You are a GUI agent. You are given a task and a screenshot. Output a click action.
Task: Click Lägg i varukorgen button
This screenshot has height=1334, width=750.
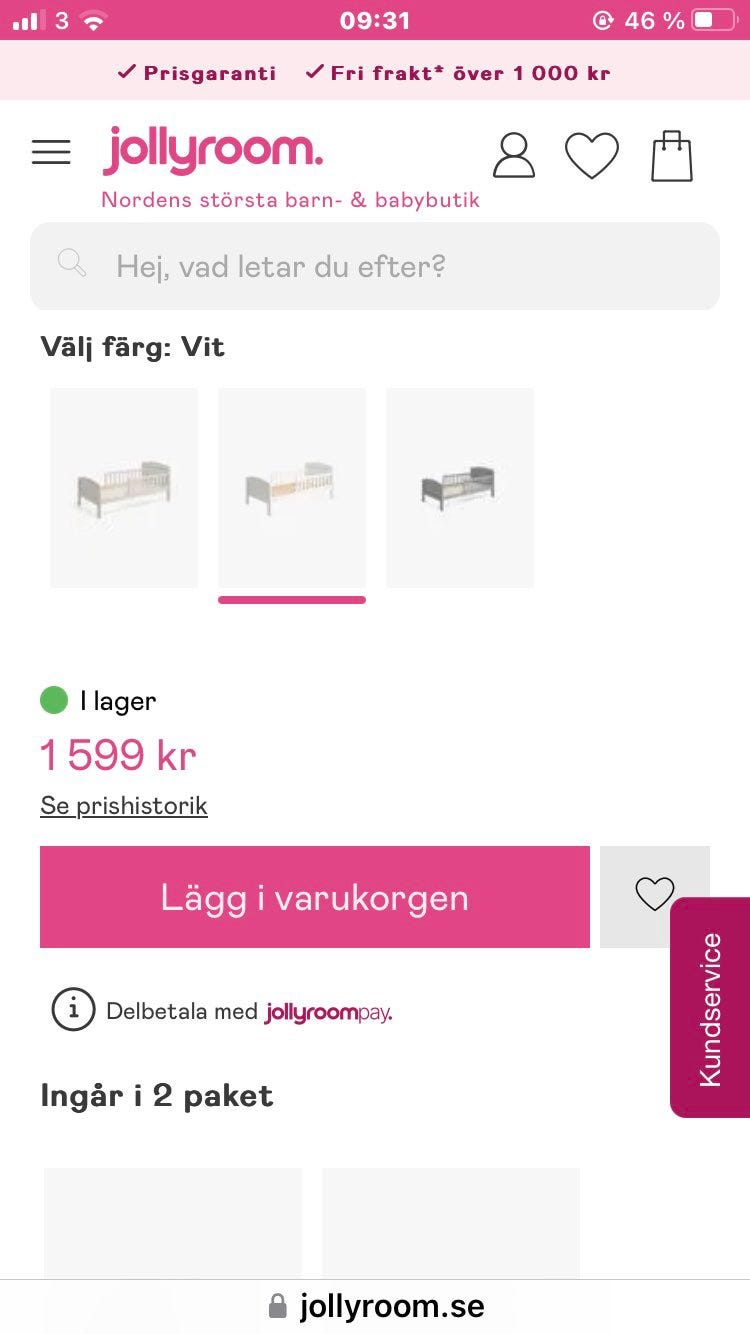314,896
